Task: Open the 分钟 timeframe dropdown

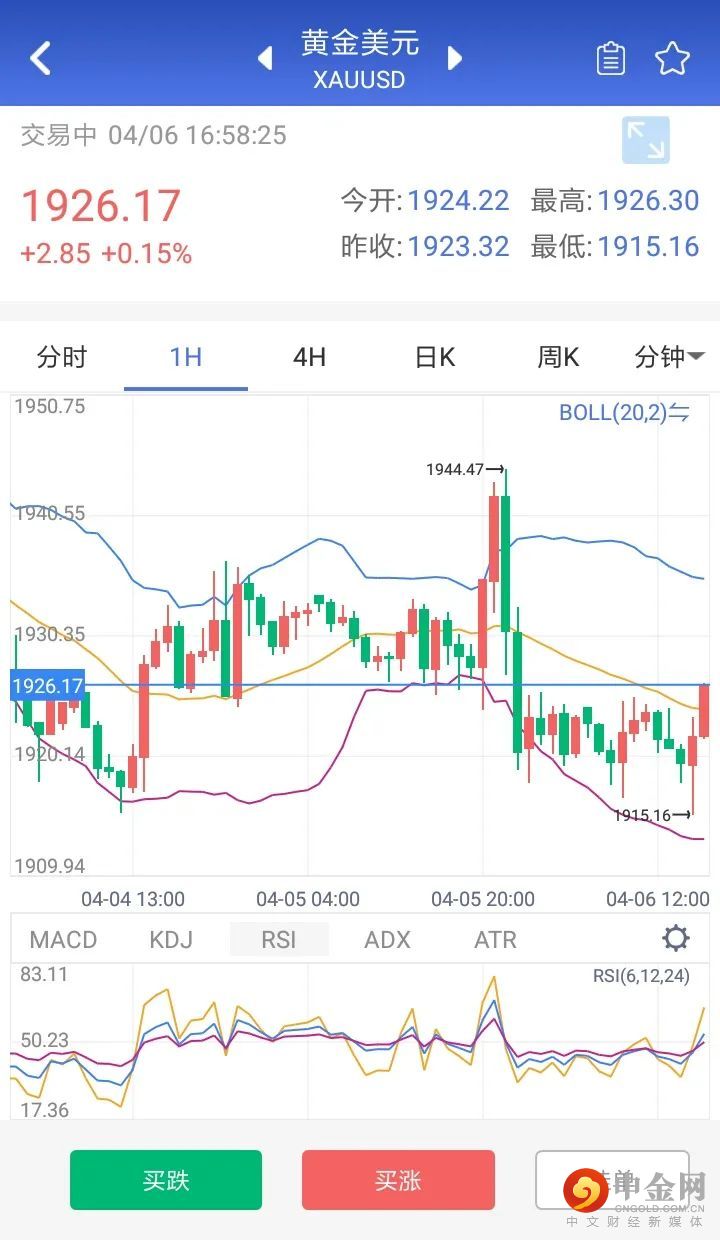Action: coord(669,357)
